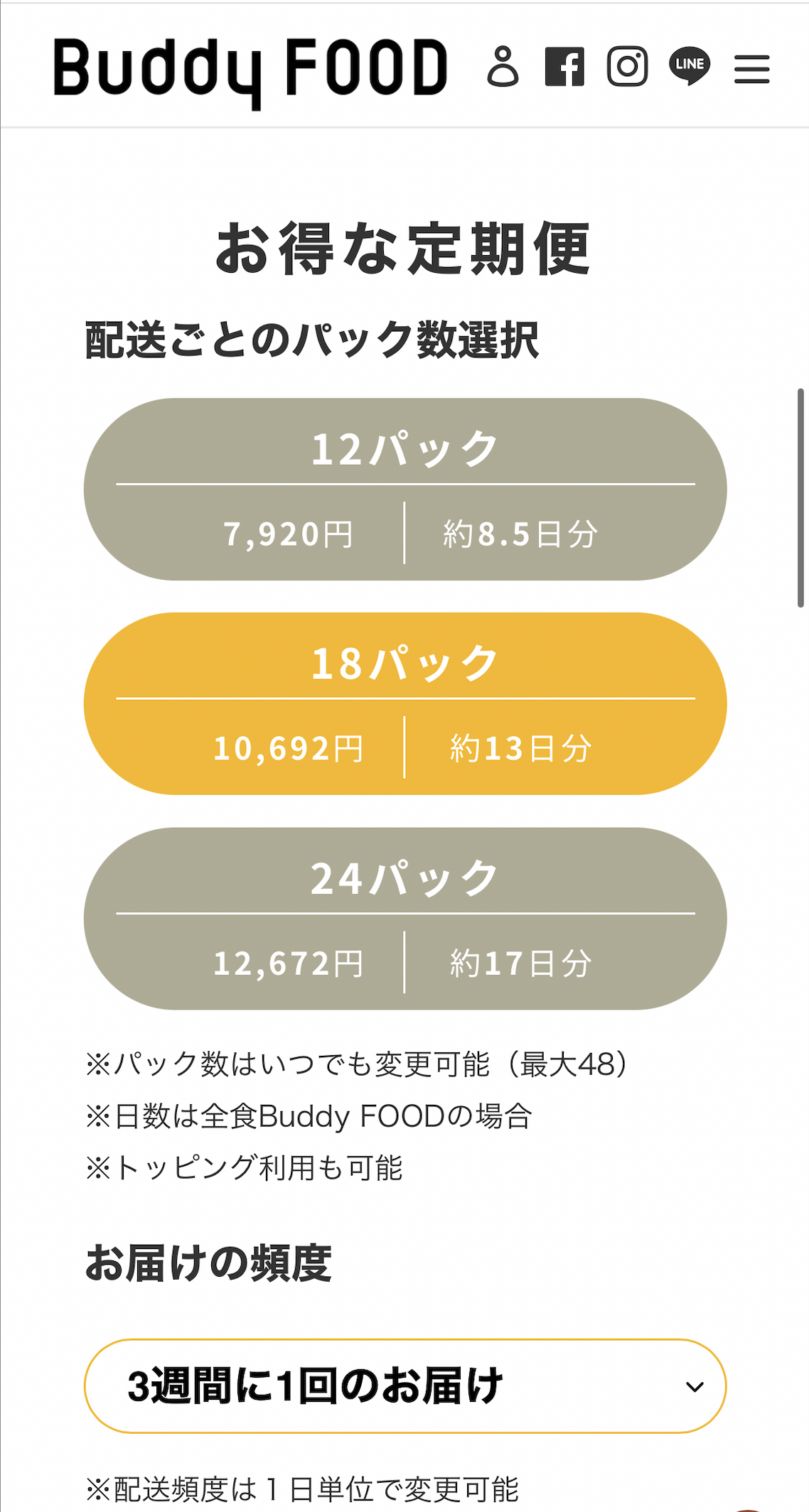Open the Instagram icon
The width and height of the screenshot is (809, 1512).
[x=627, y=67]
